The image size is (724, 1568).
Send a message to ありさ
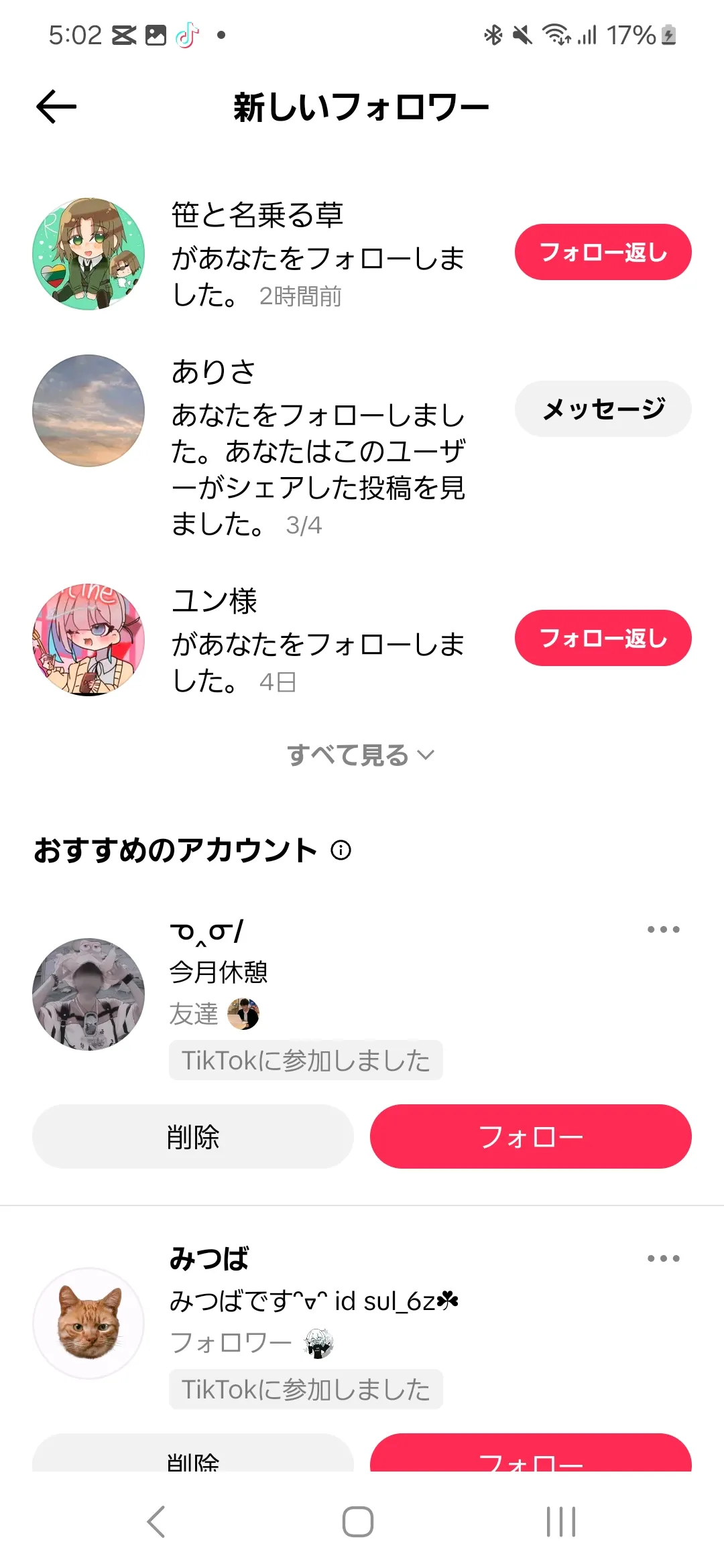(x=603, y=409)
